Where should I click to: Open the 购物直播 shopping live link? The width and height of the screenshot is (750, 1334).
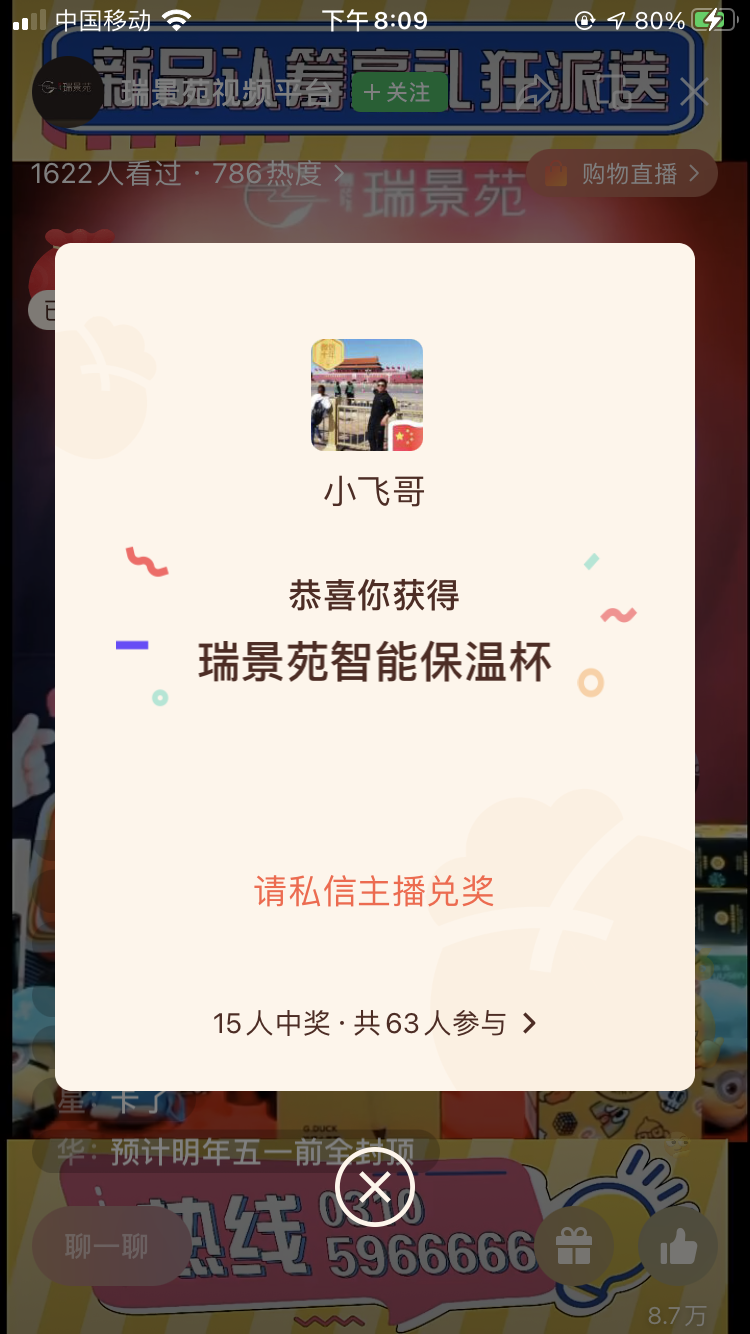622,174
